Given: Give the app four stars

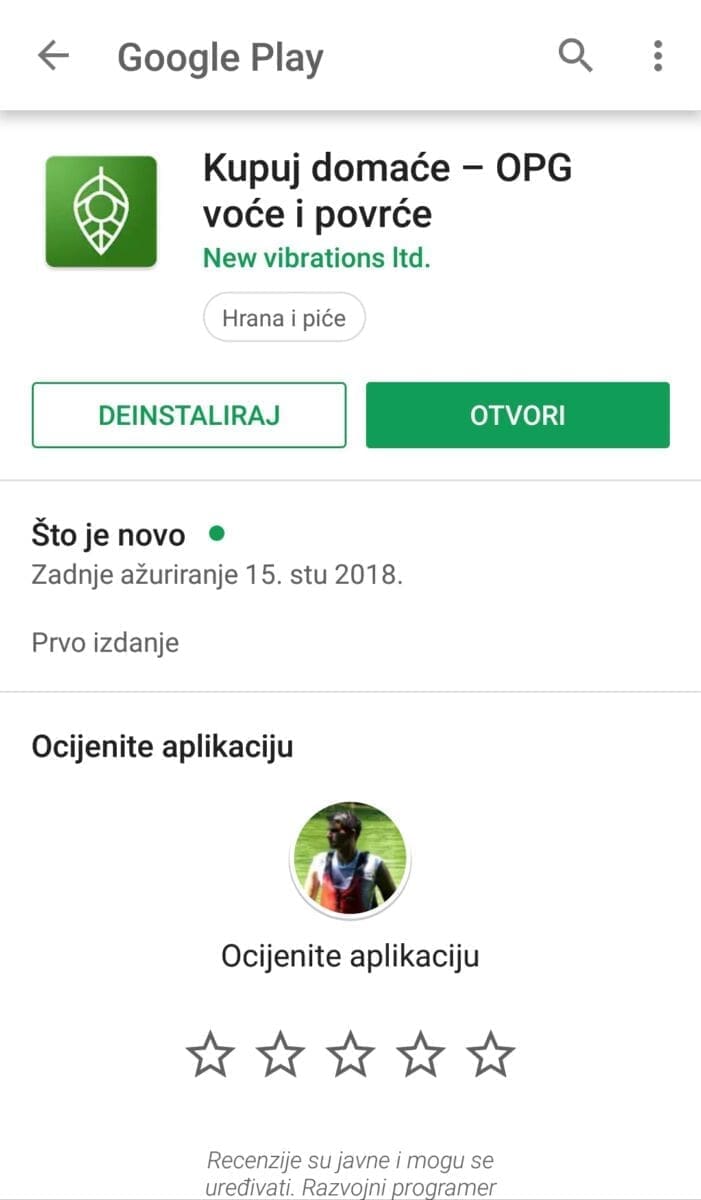Looking at the screenshot, I should [x=421, y=1055].
